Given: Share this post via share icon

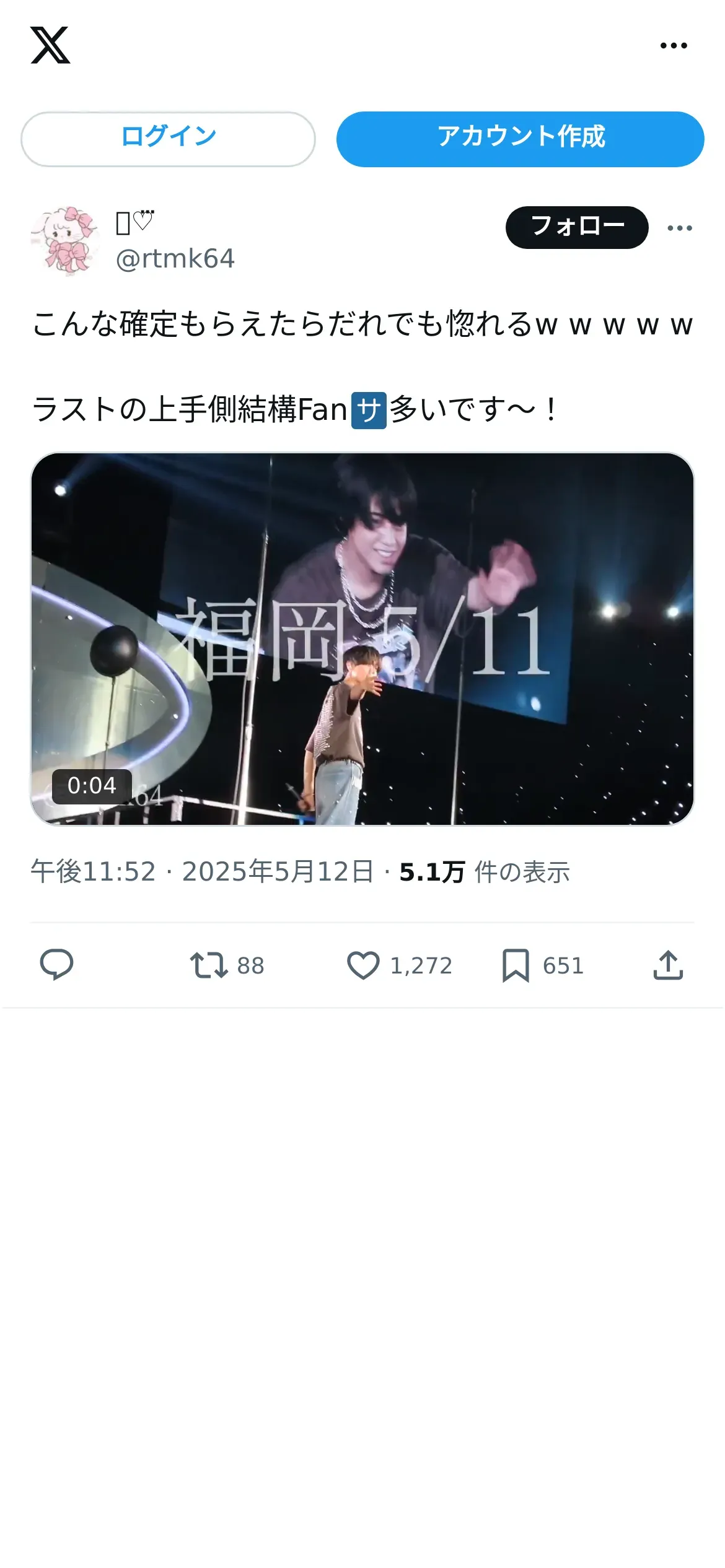Looking at the screenshot, I should tap(668, 965).
